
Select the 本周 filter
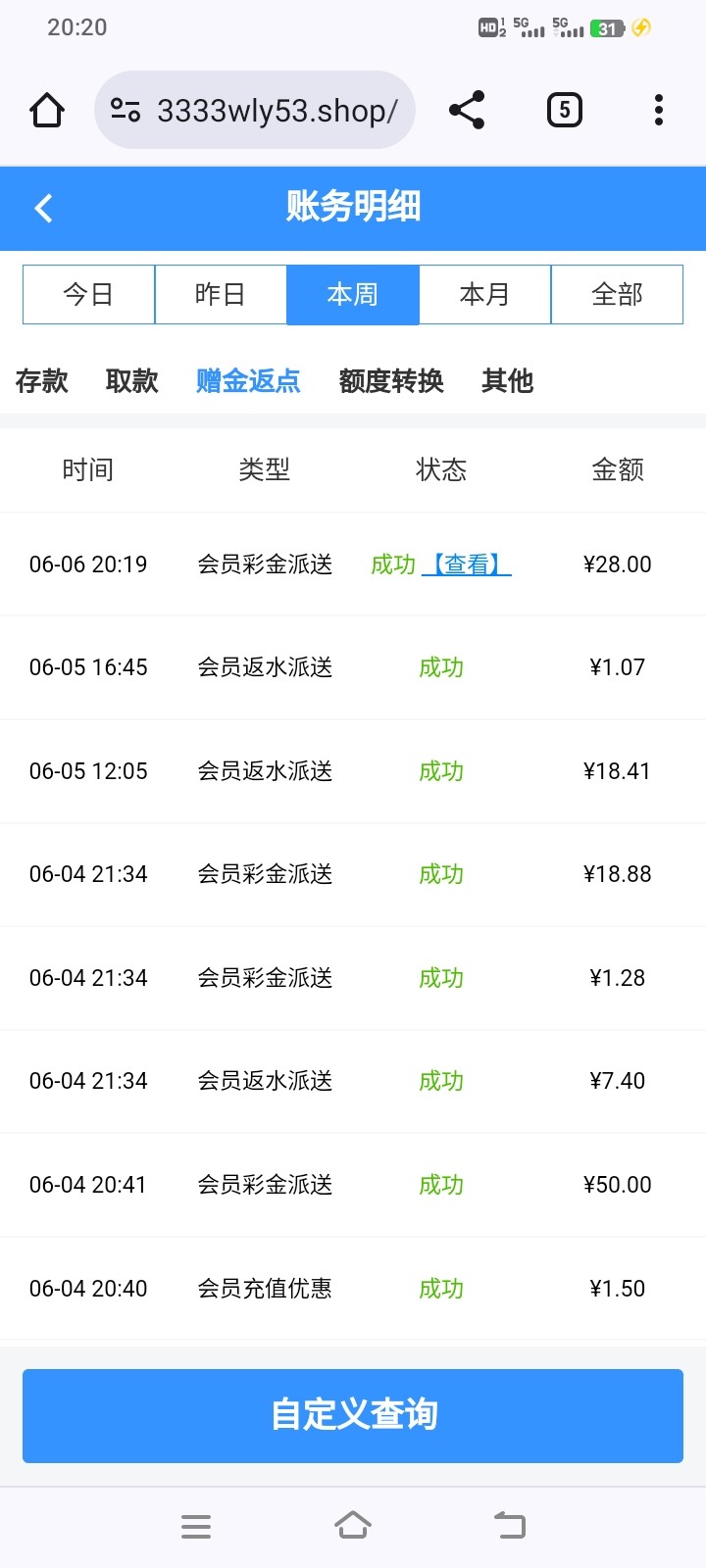pyautogui.click(x=353, y=294)
